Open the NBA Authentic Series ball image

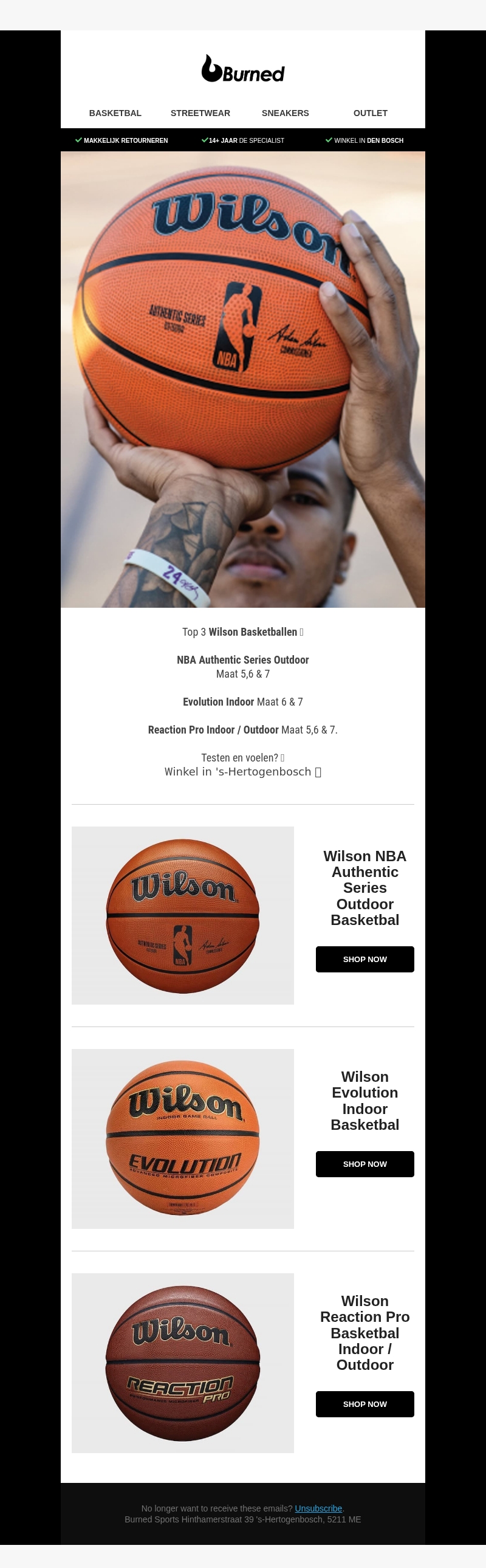[182, 915]
